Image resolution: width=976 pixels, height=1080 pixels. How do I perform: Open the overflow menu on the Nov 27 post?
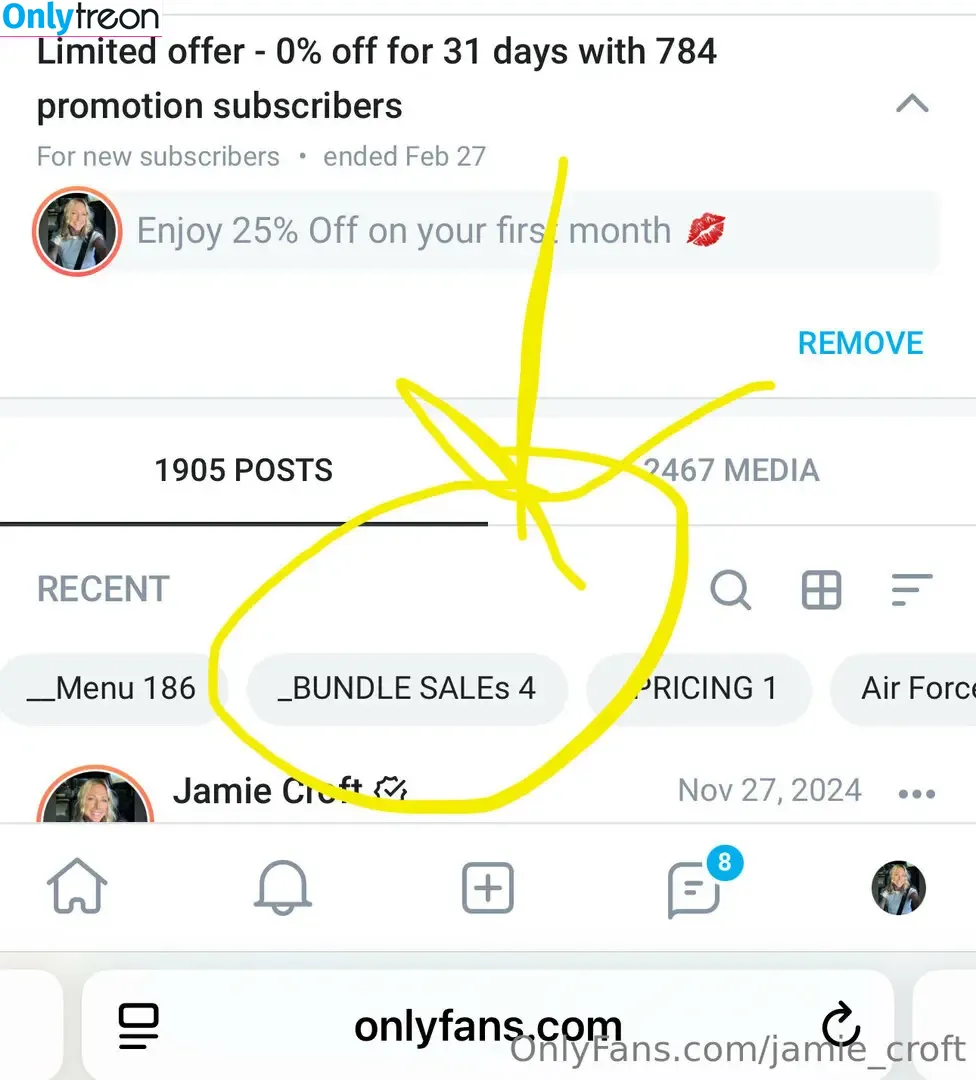(x=916, y=794)
